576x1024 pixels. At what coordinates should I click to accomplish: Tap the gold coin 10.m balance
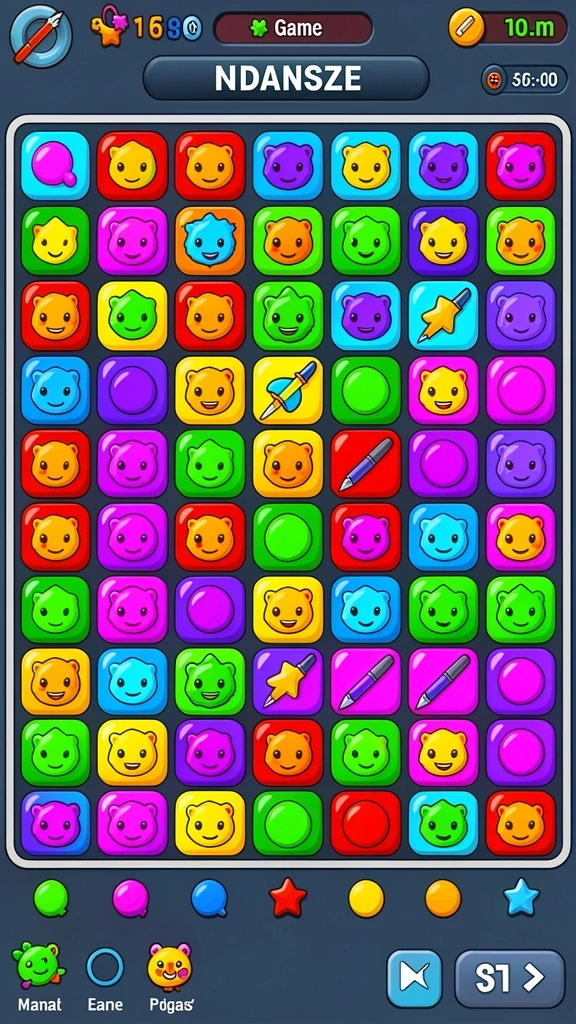pyautogui.click(x=507, y=28)
